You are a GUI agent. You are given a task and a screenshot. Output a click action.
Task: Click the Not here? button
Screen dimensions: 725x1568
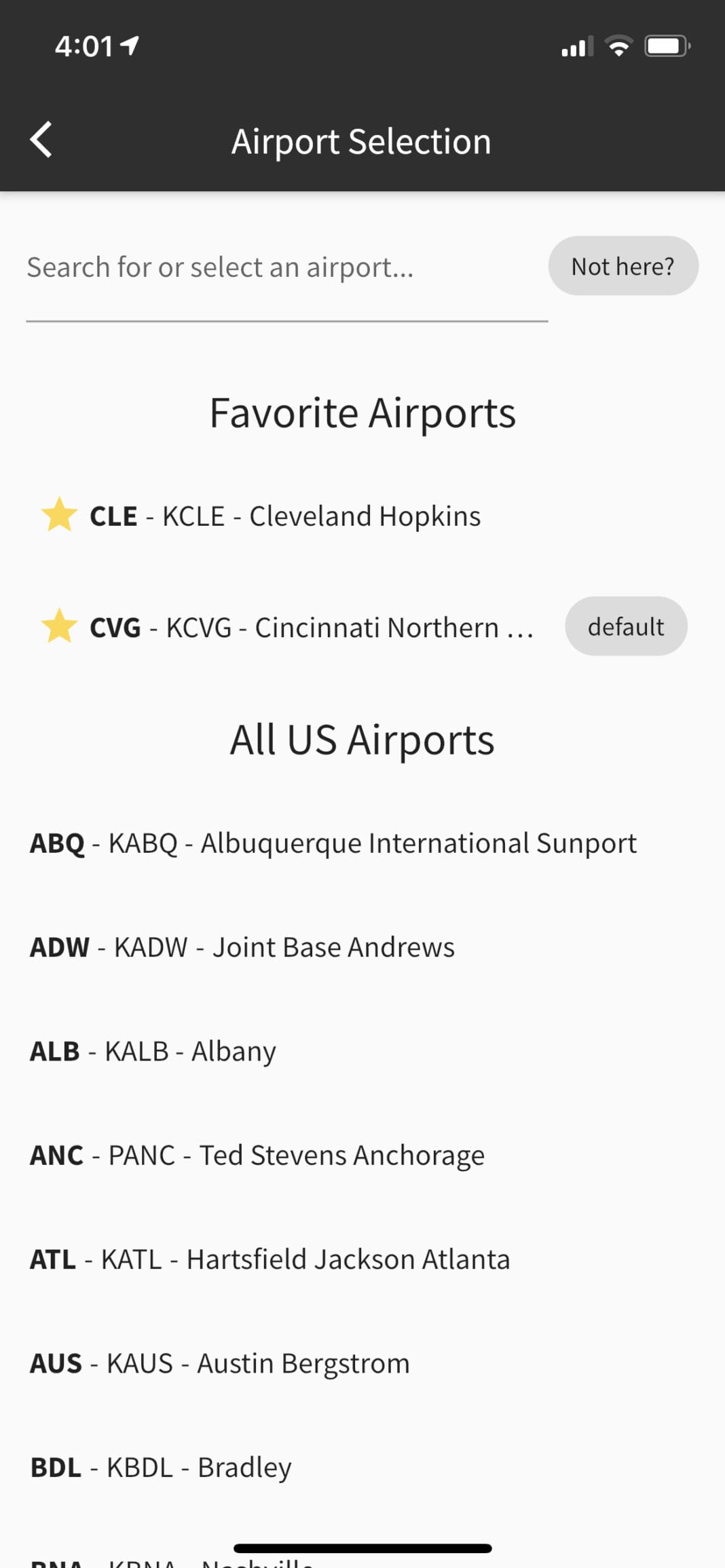tap(622, 266)
